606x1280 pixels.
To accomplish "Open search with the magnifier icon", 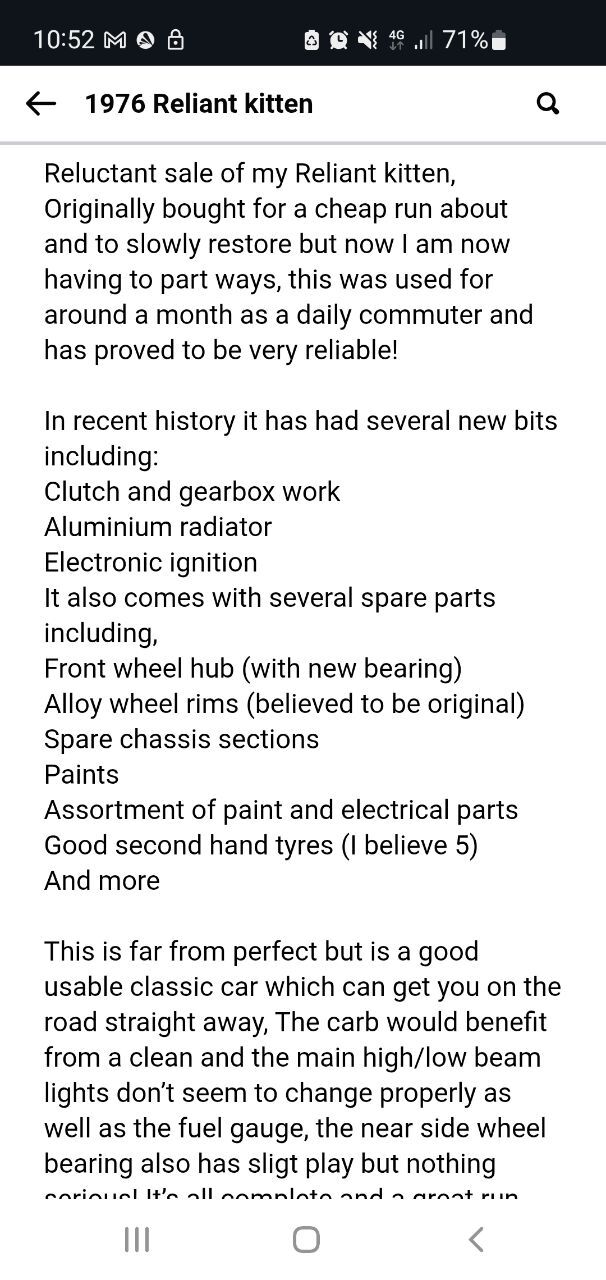I will coord(547,103).
